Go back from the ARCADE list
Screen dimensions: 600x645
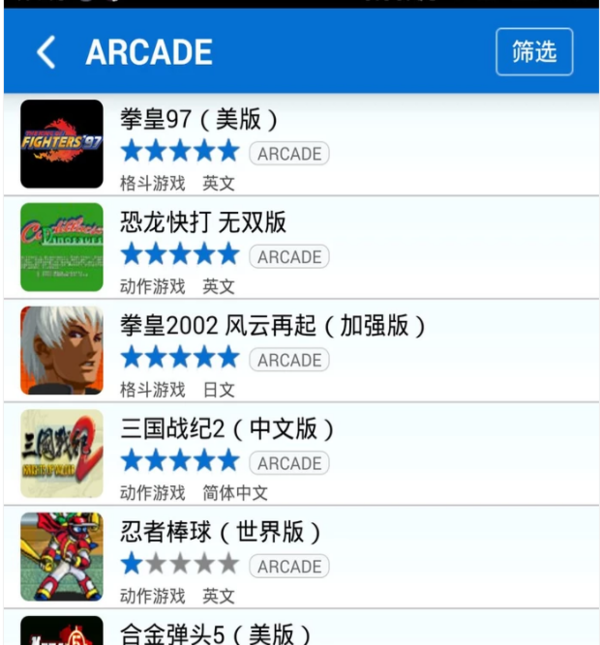pos(46,52)
